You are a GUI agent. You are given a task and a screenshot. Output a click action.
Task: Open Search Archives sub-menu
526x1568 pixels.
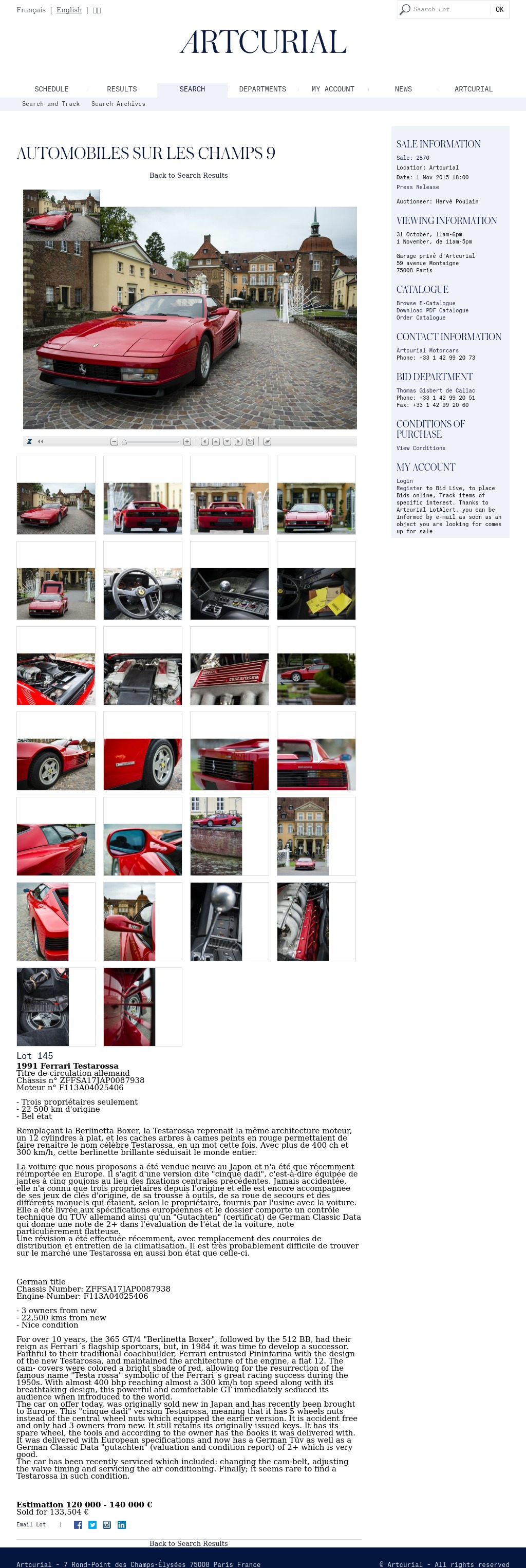[x=118, y=103]
